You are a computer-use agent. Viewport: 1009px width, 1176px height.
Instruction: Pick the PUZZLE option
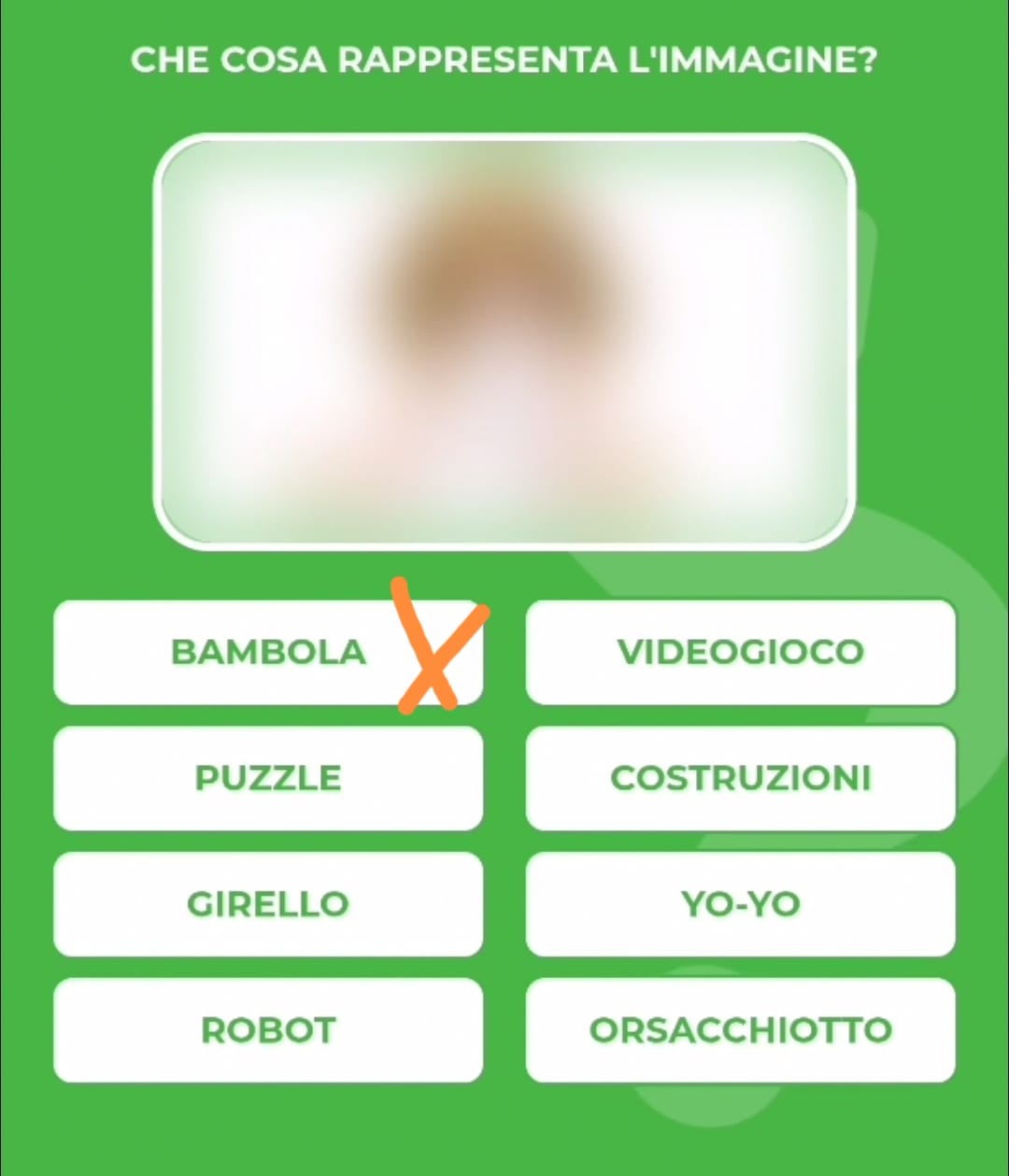[x=268, y=778]
